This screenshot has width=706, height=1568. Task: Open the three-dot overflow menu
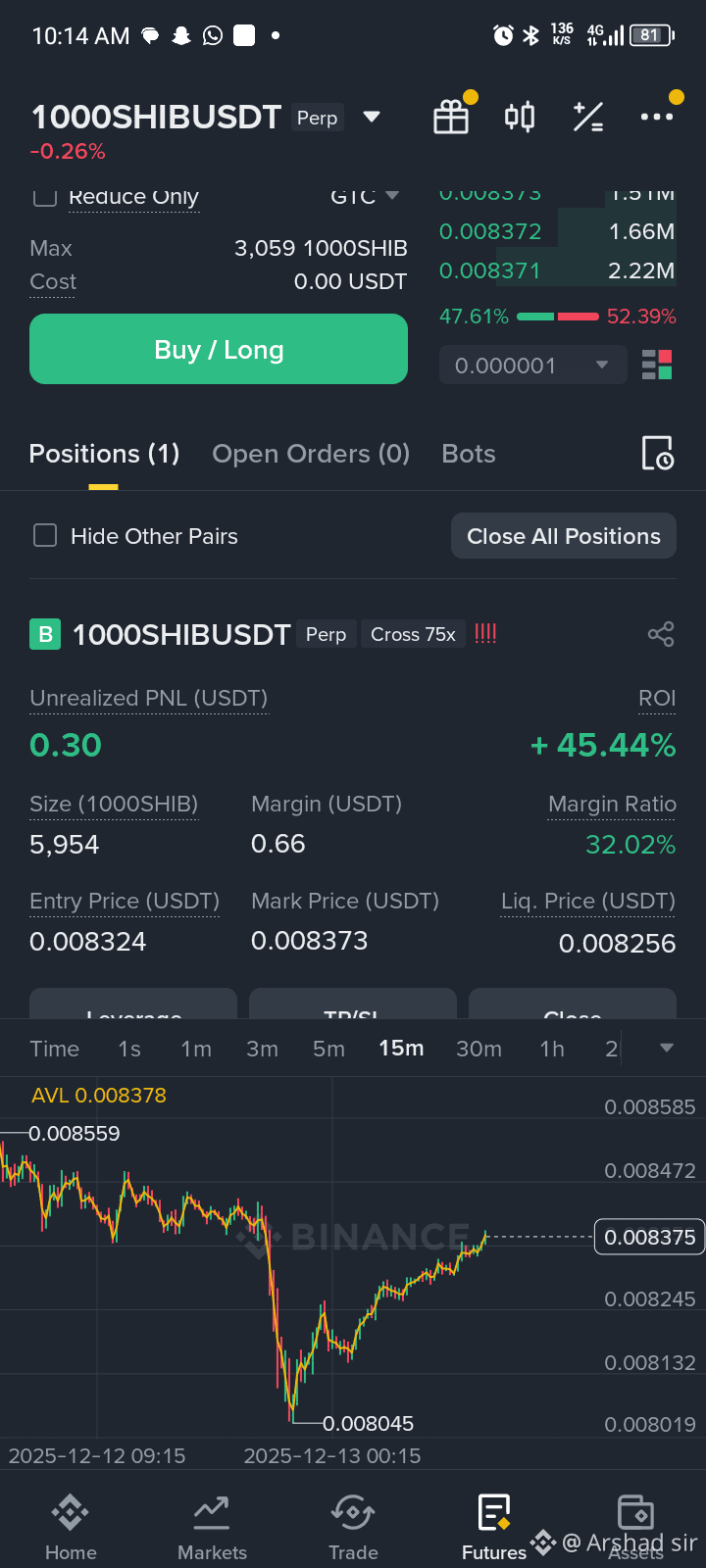click(x=656, y=118)
